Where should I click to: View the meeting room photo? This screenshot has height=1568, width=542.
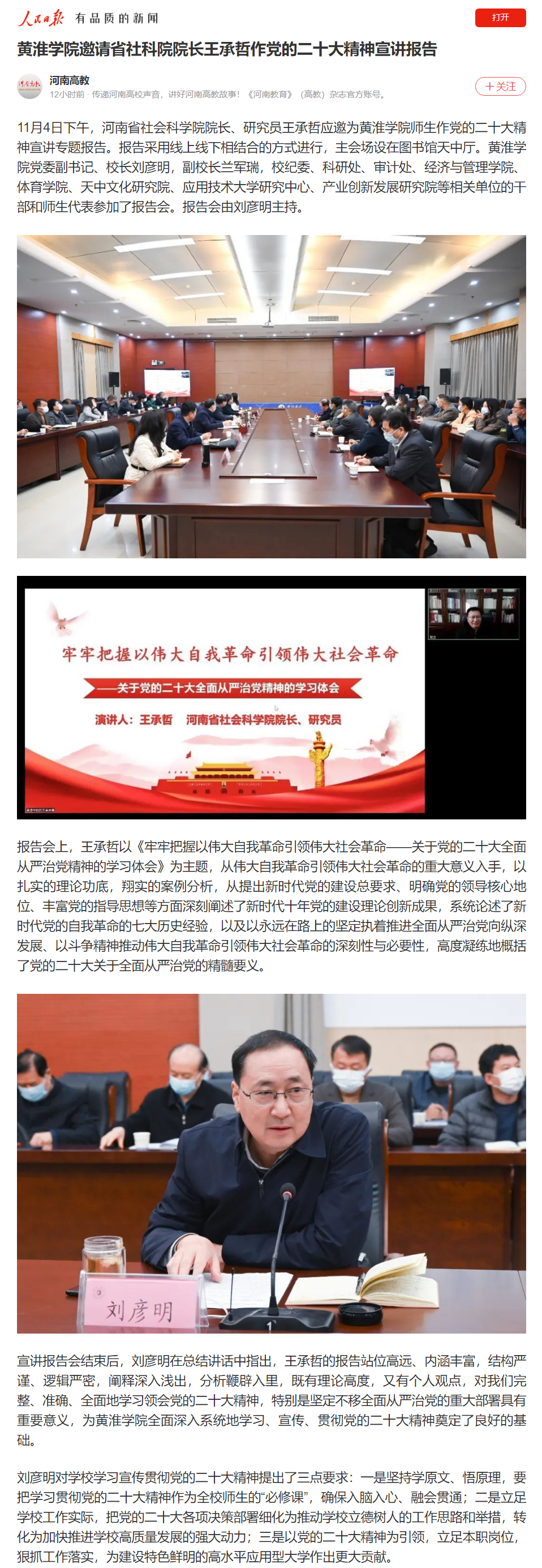coord(272,396)
